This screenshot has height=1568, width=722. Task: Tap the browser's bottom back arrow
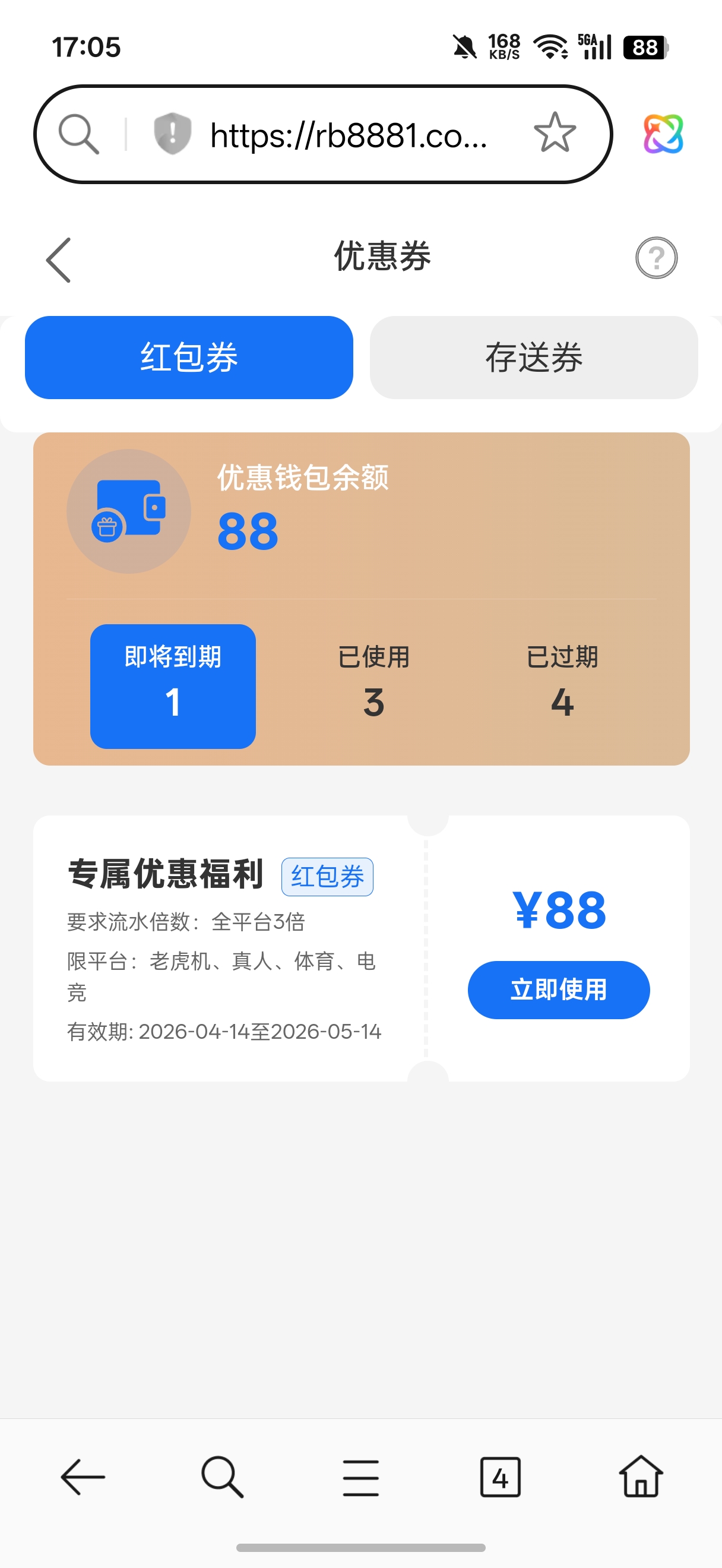tap(83, 1477)
